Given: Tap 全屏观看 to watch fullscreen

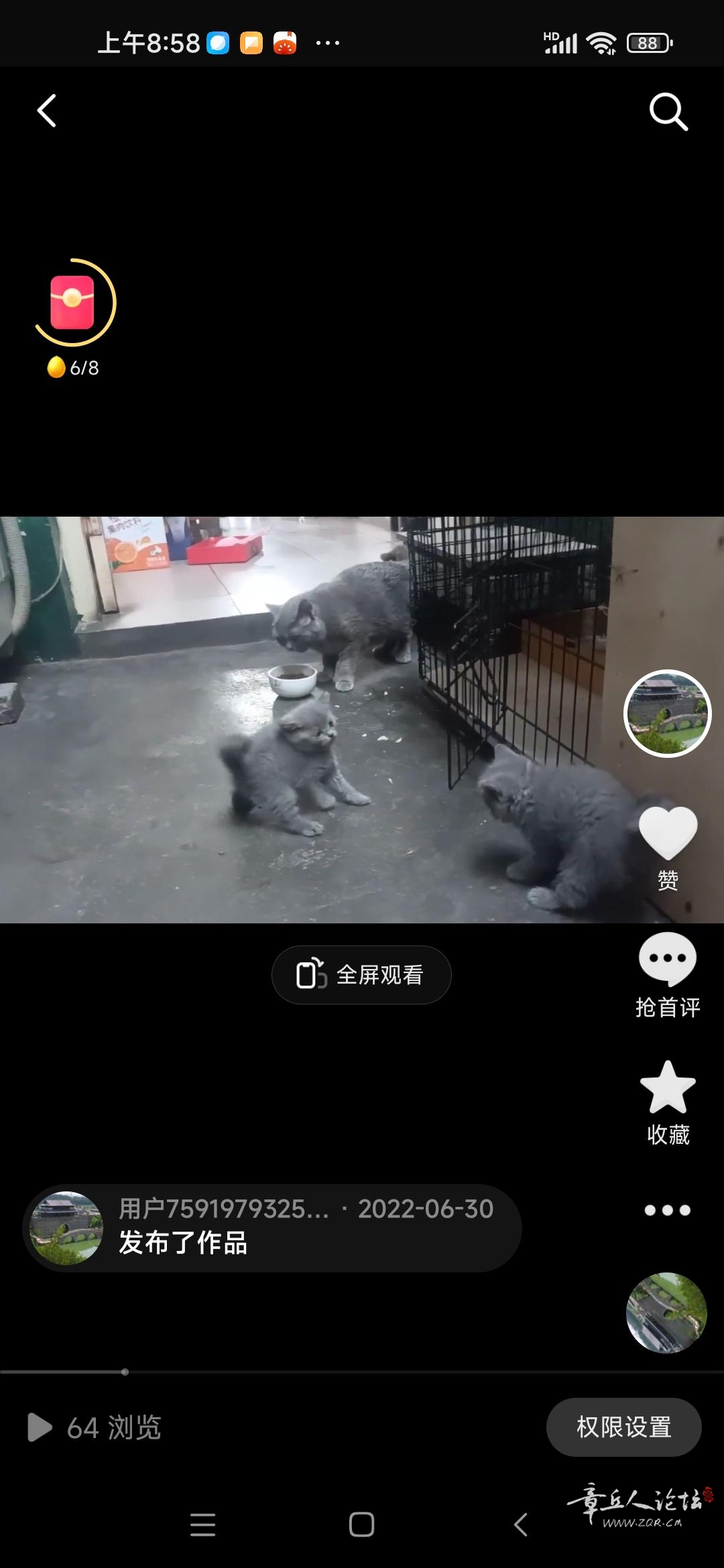Looking at the screenshot, I should point(361,975).
